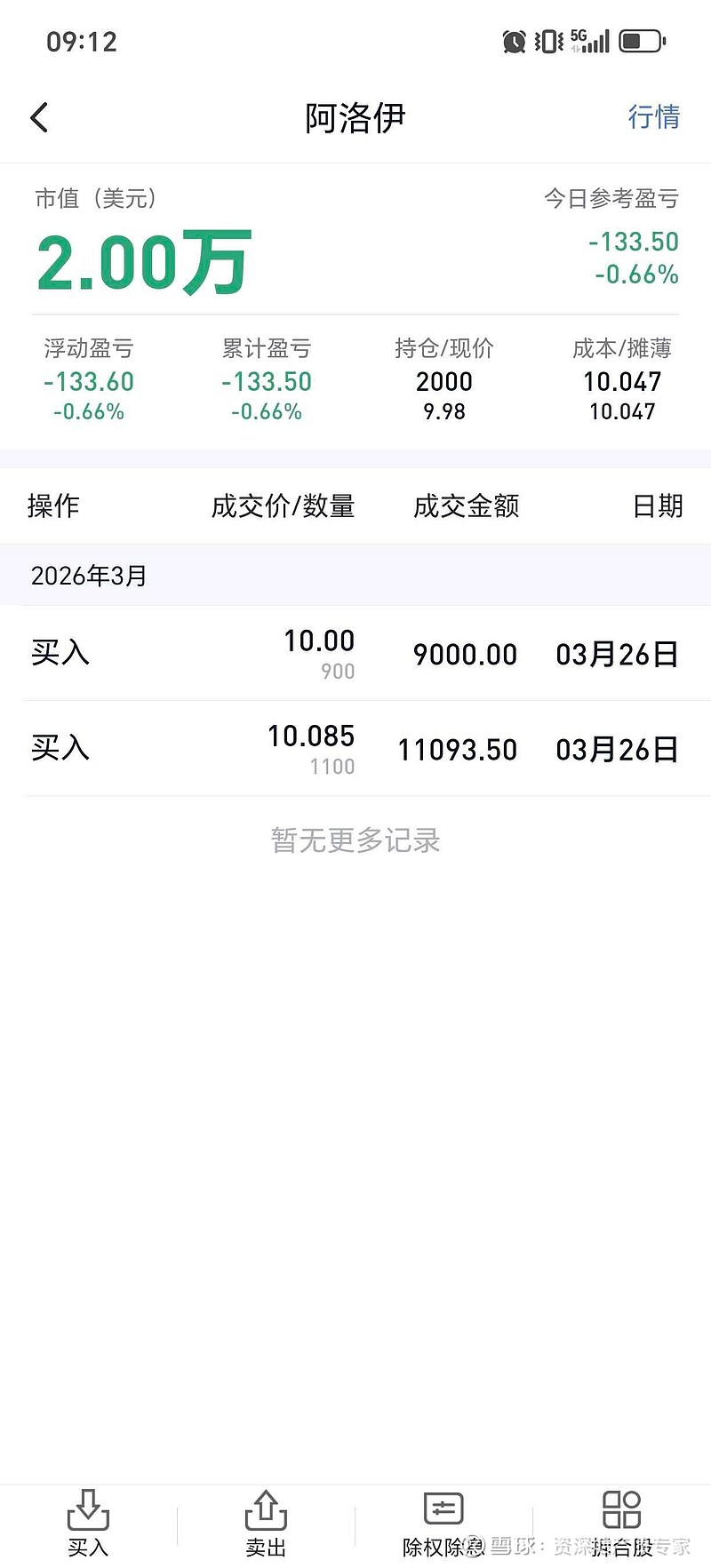This screenshot has height=1568, width=711.
Task: Tap the 成交金额 column header
Action: (x=467, y=505)
